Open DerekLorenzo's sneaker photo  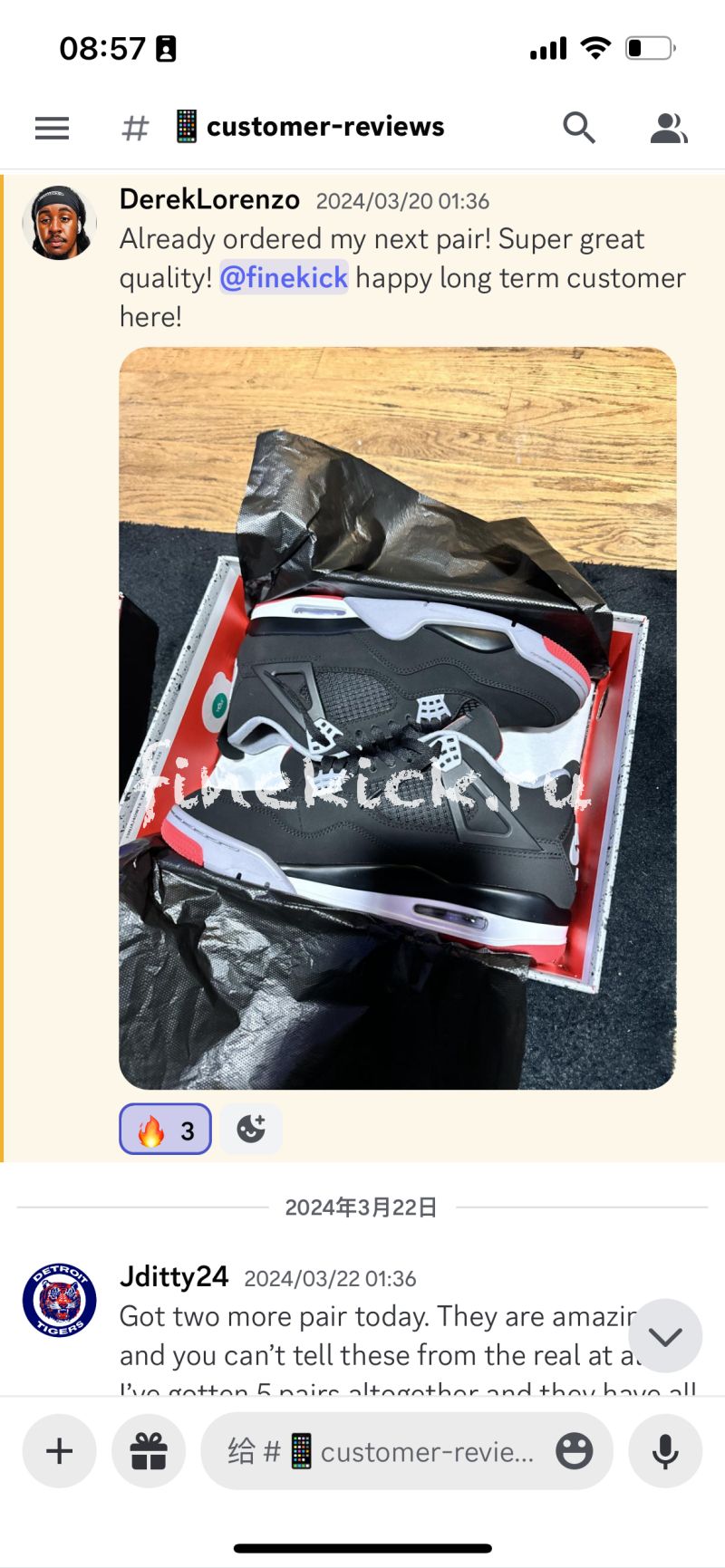(397, 717)
